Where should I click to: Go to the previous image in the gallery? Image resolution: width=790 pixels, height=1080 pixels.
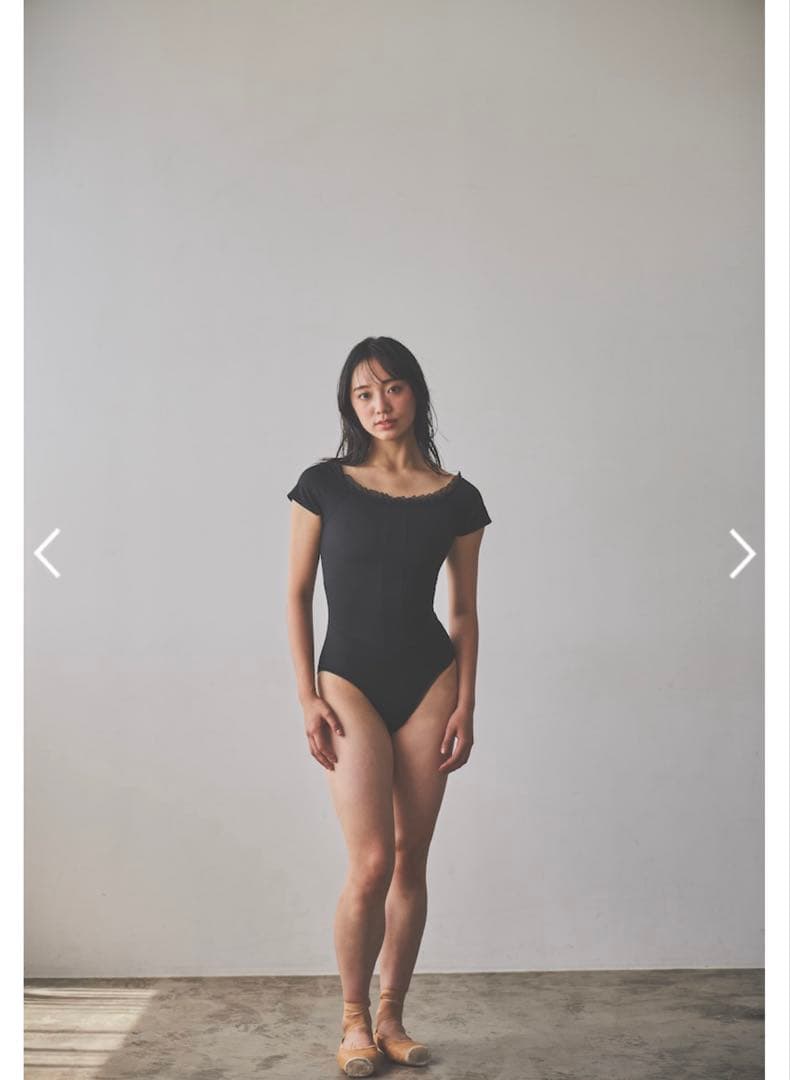coord(47,553)
